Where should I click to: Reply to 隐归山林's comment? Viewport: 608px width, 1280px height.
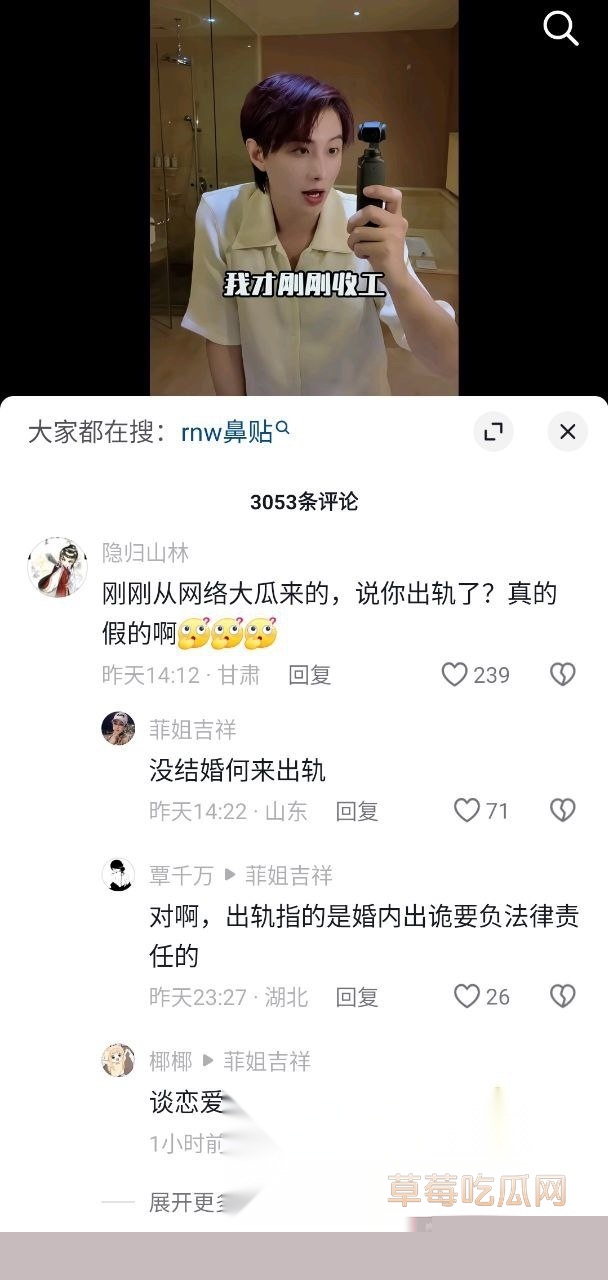310,675
